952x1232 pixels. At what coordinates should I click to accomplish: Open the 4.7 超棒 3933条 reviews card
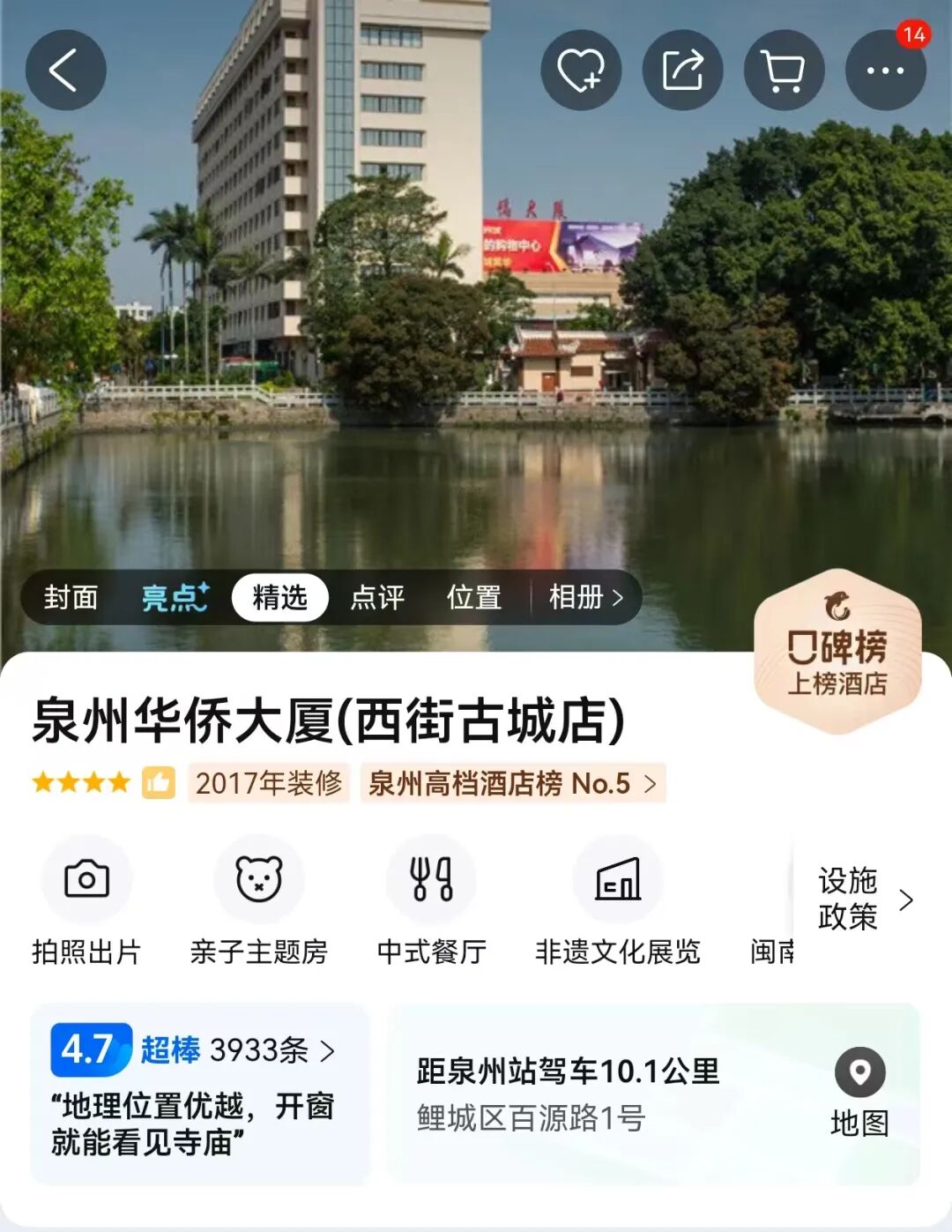200,1094
